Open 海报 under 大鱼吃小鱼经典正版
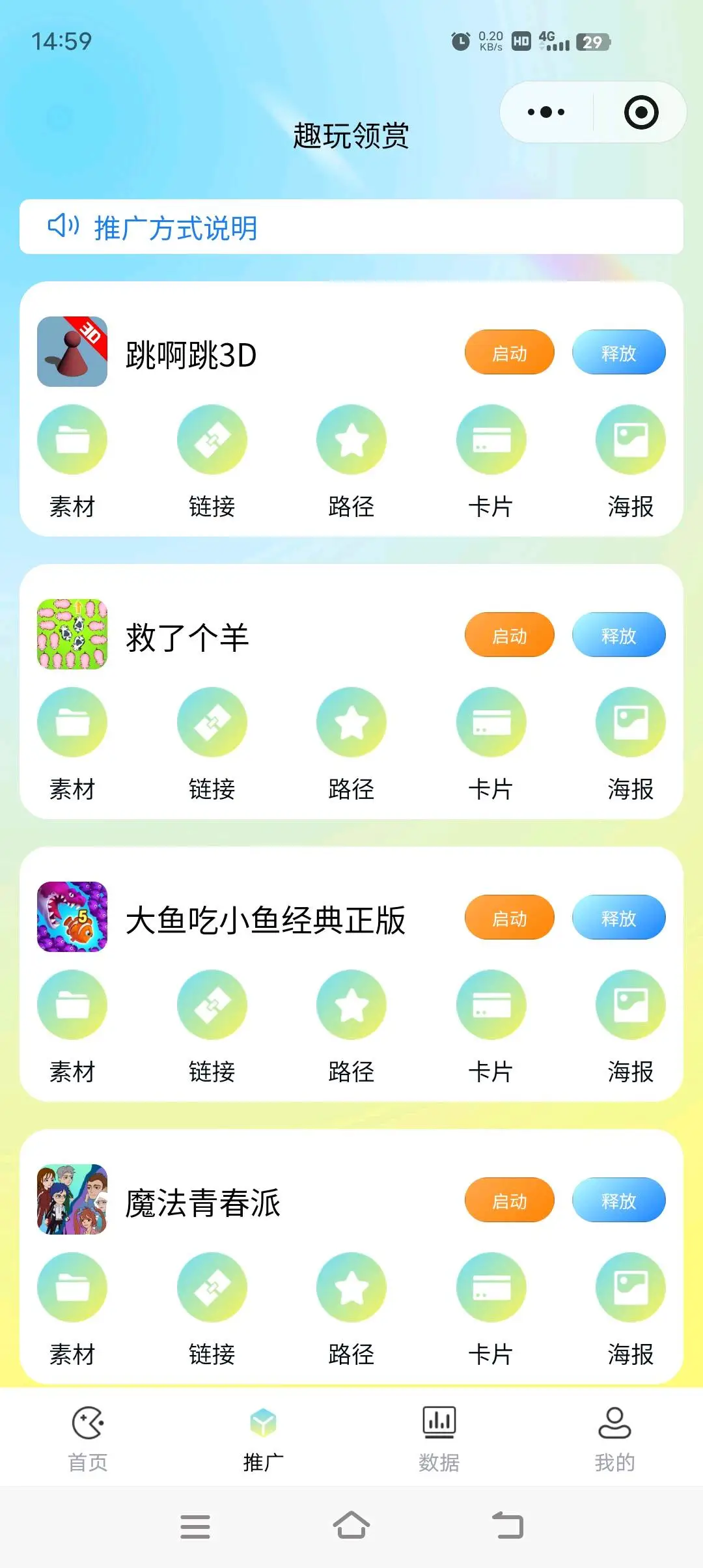703x1568 pixels. pyautogui.click(x=629, y=1005)
